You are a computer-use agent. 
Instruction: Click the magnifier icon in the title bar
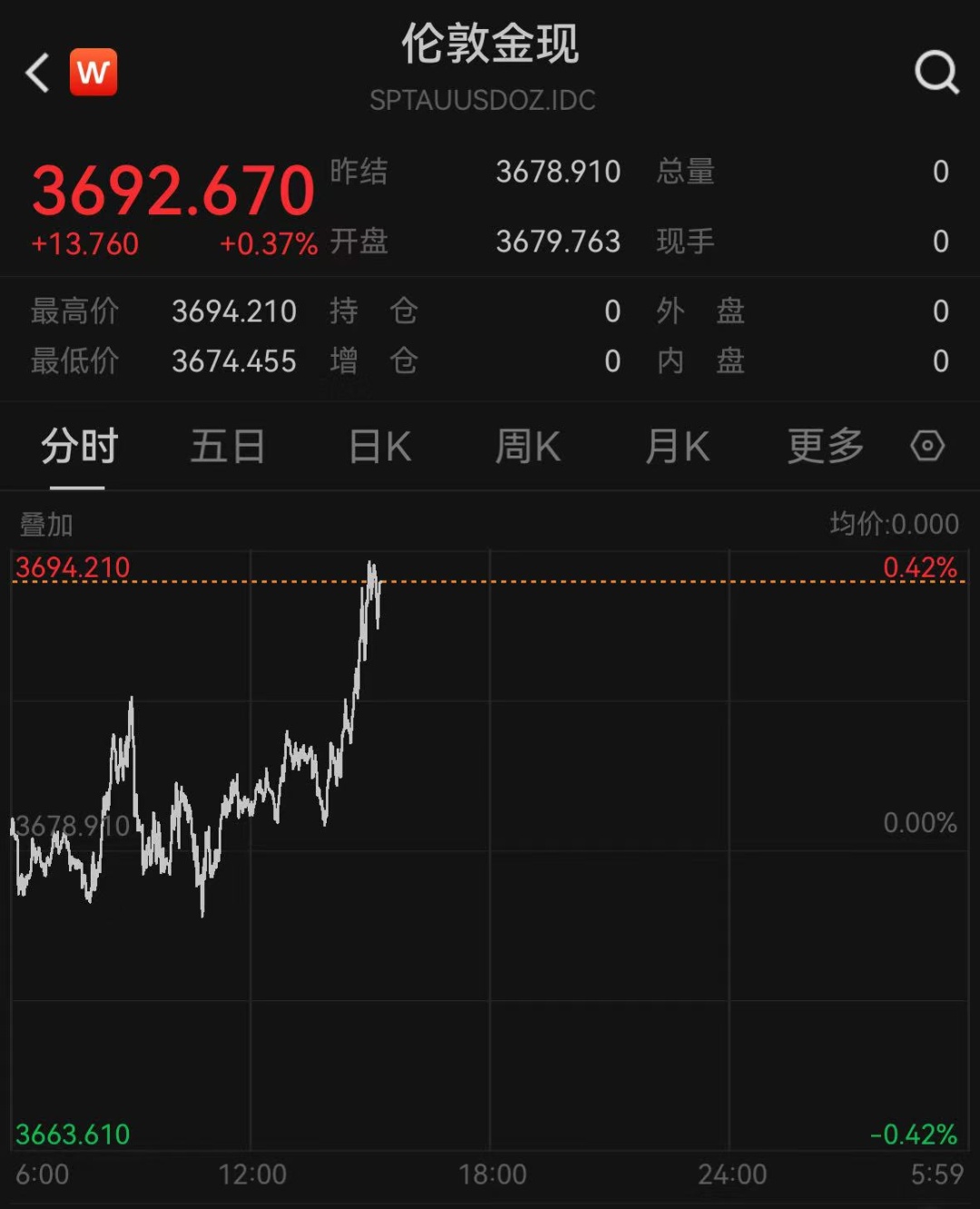tap(936, 73)
